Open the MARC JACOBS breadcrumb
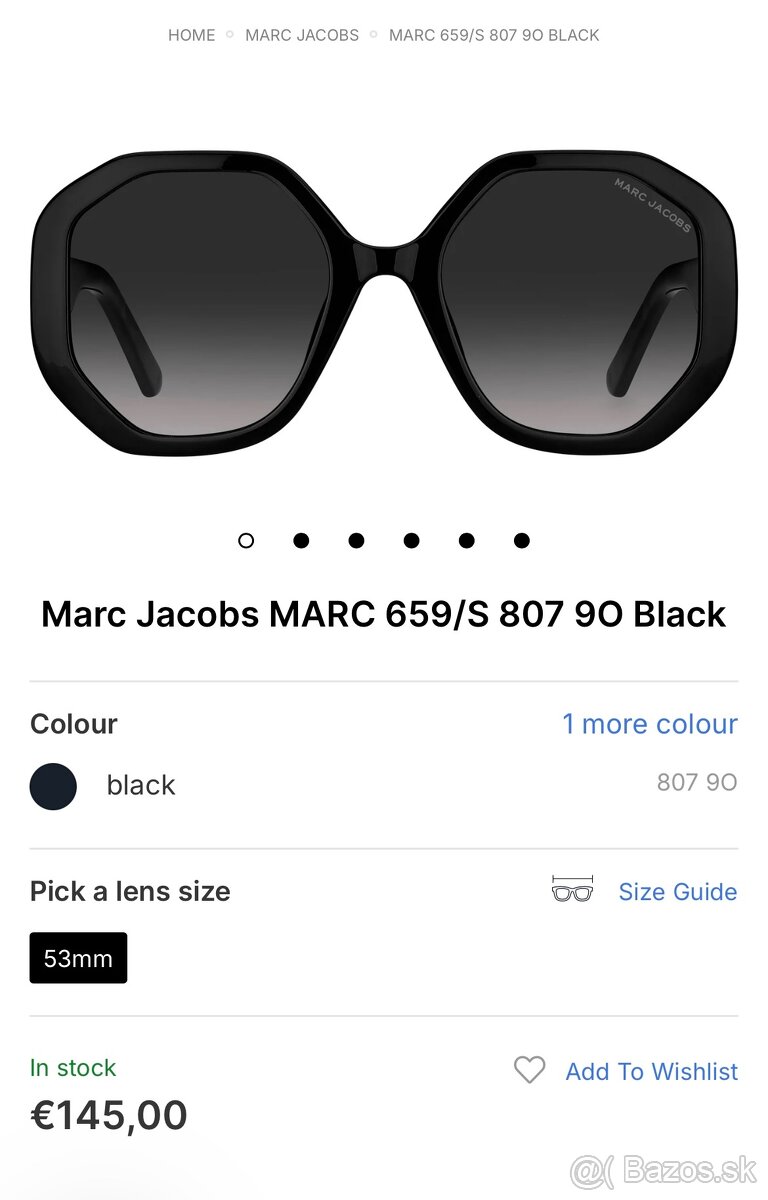This screenshot has width=768, height=1200. (x=301, y=35)
